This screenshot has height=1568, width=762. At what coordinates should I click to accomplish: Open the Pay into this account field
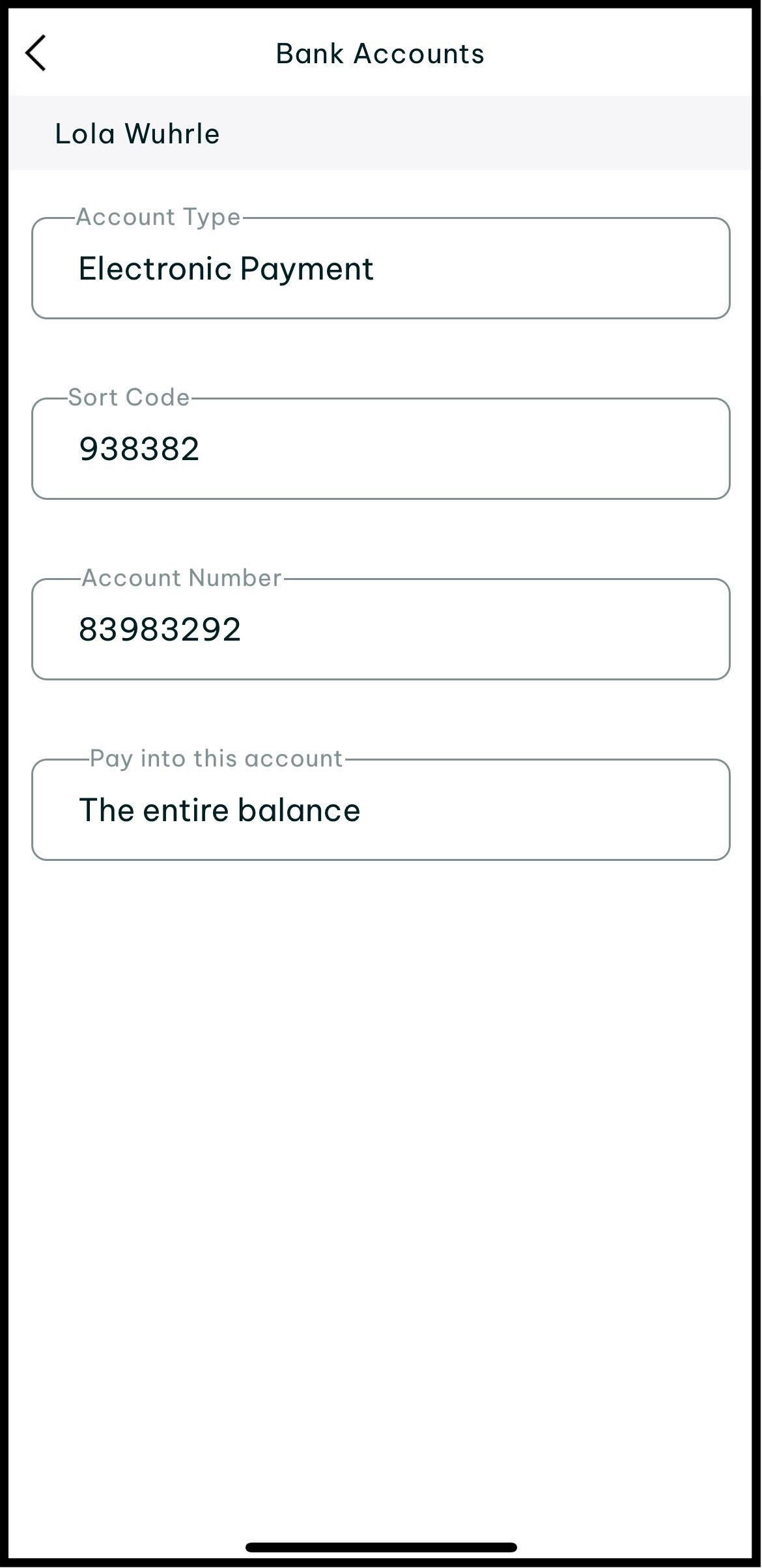pos(381,809)
